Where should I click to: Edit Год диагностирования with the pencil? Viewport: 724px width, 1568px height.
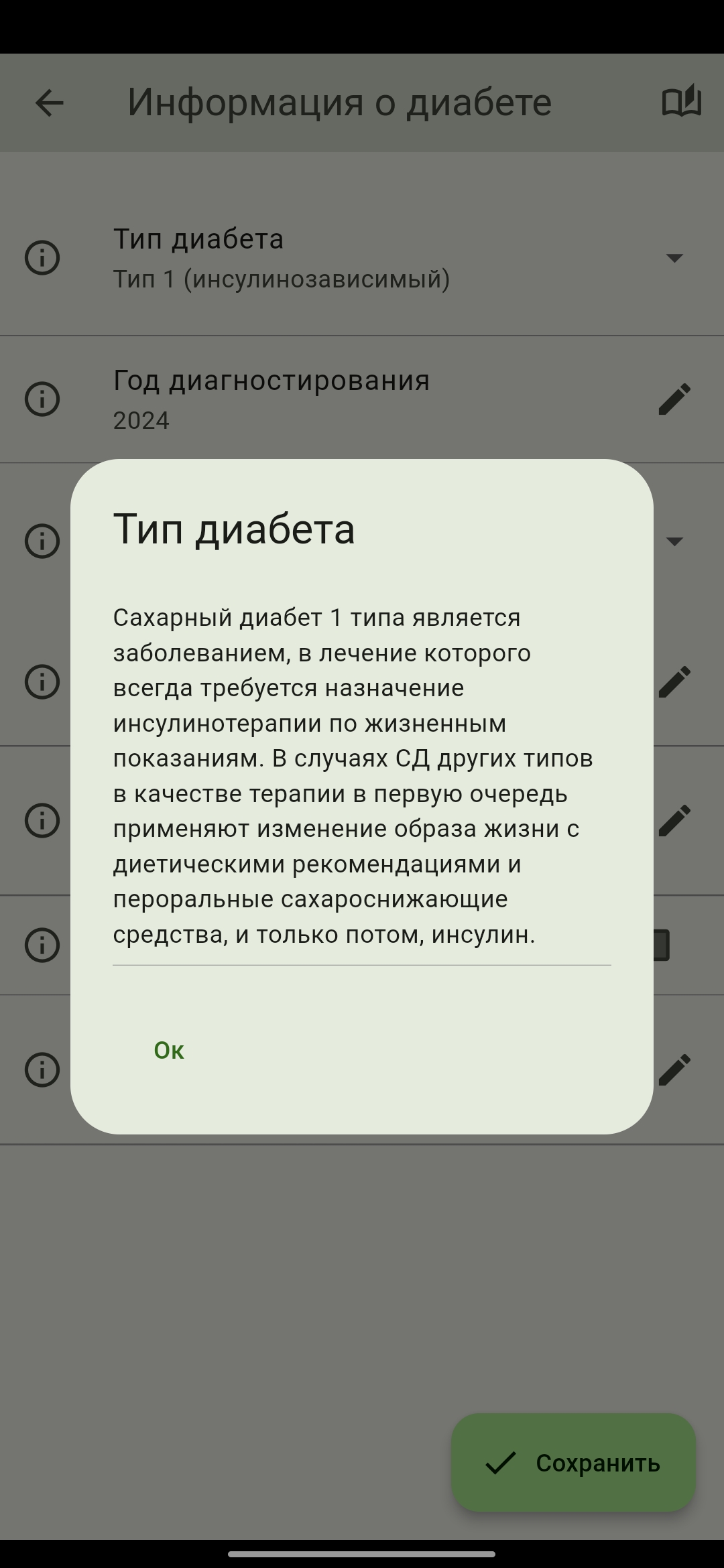click(674, 399)
